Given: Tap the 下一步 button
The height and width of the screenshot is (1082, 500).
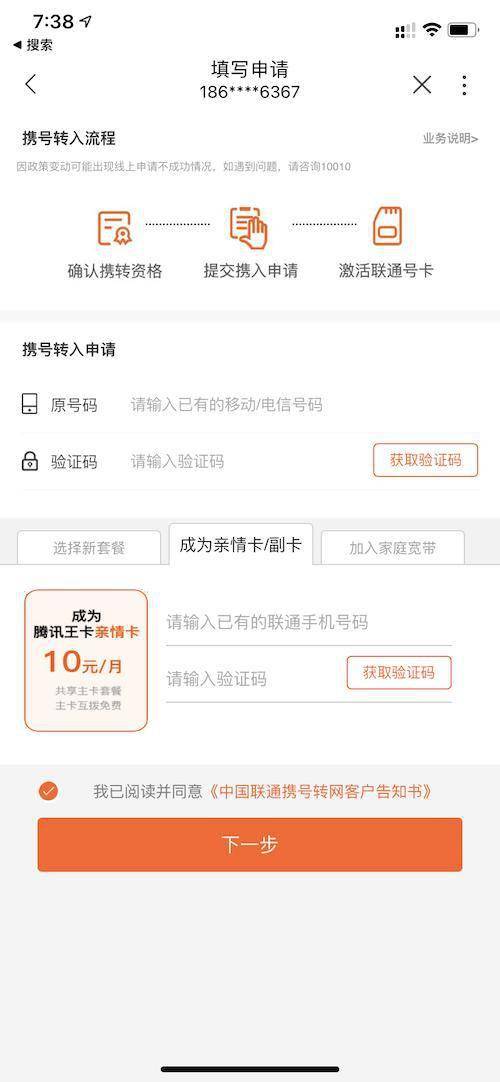Looking at the screenshot, I should point(250,845).
